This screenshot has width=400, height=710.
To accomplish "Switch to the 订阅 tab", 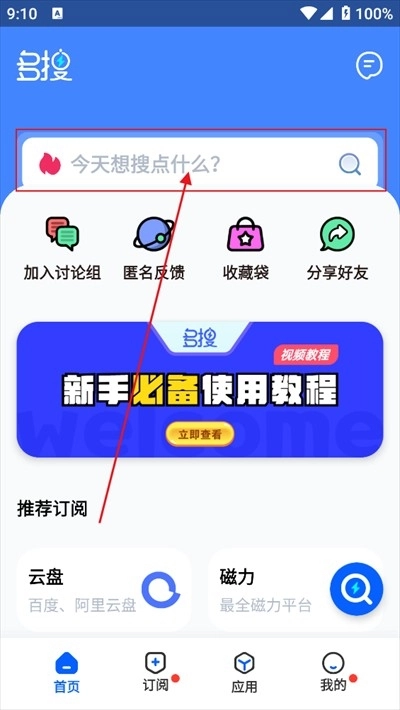I will coord(156,672).
